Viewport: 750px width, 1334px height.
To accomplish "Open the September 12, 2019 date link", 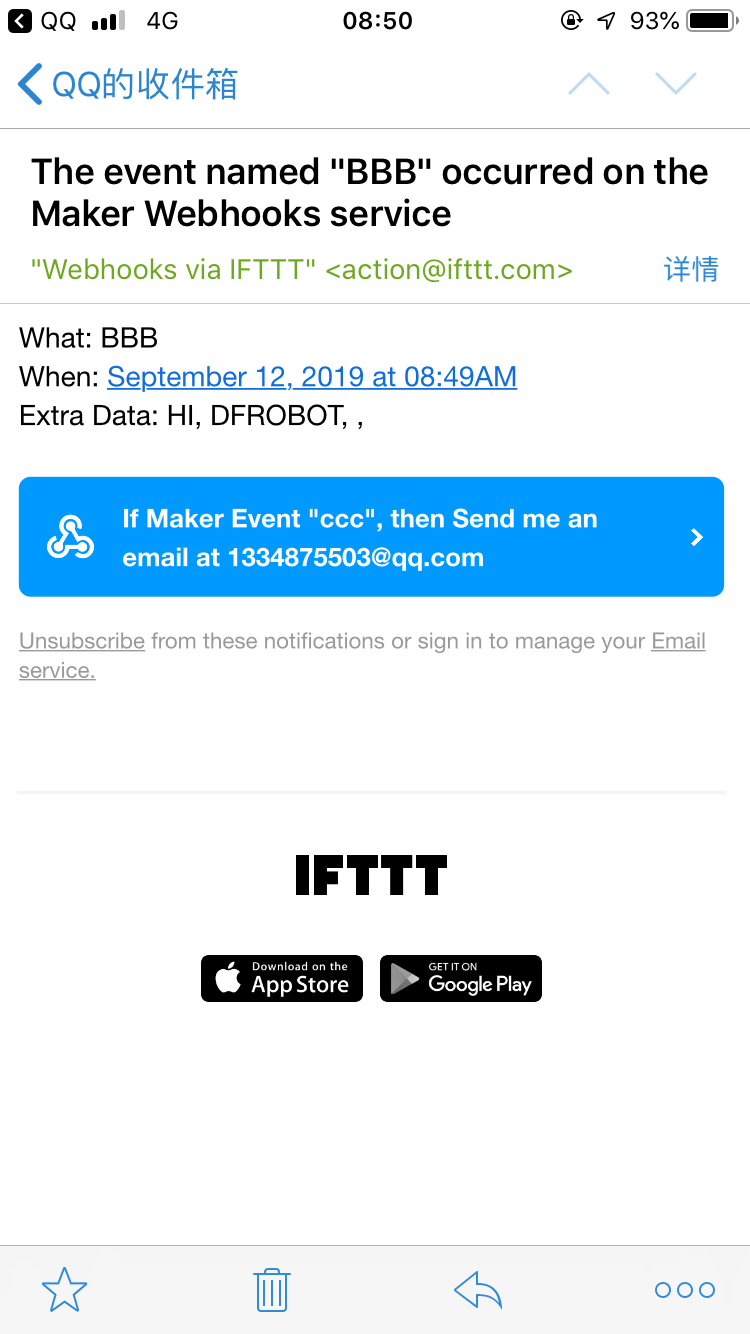I will pyautogui.click(x=312, y=377).
